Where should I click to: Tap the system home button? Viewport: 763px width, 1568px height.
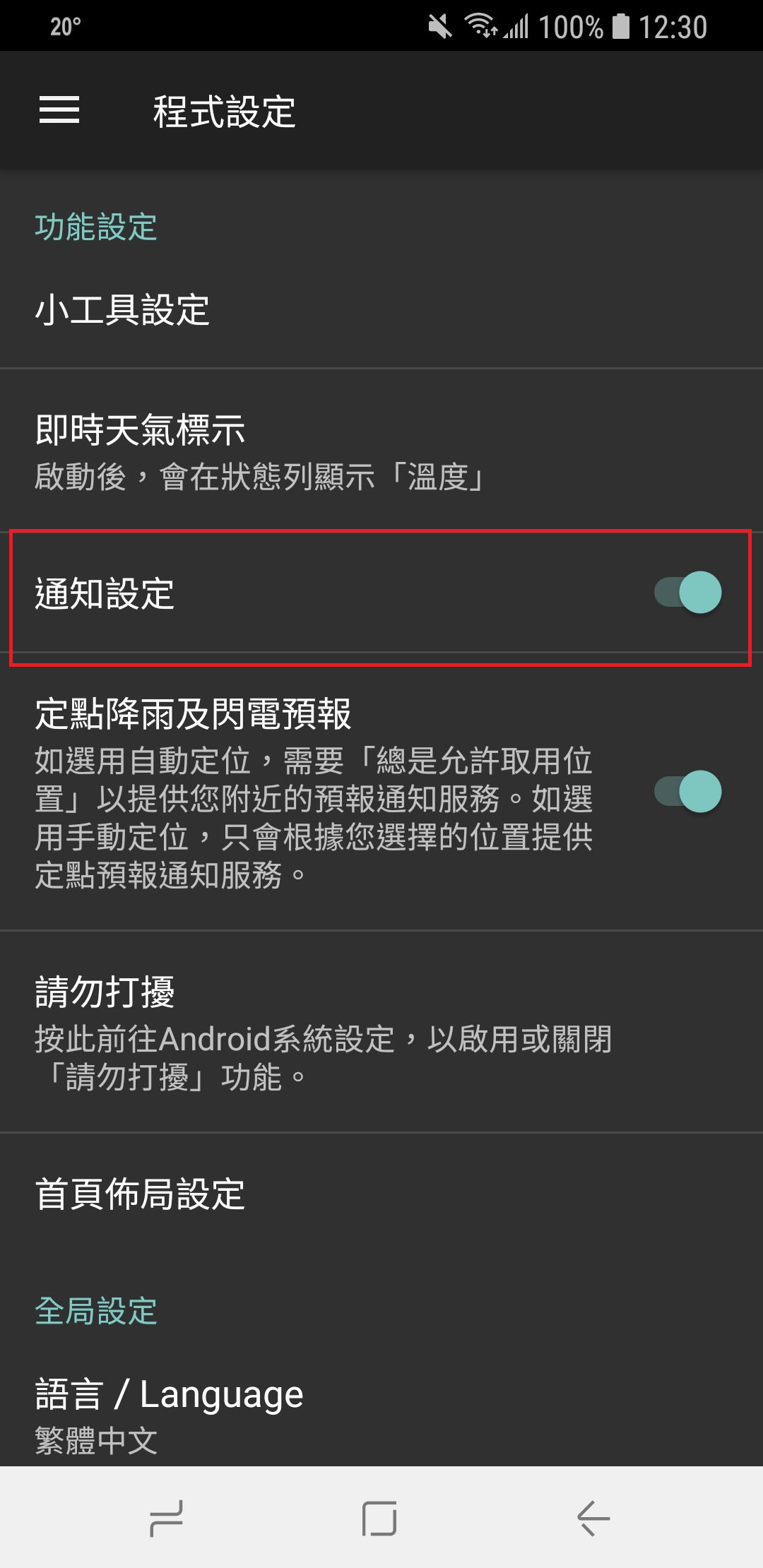click(379, 1518)
